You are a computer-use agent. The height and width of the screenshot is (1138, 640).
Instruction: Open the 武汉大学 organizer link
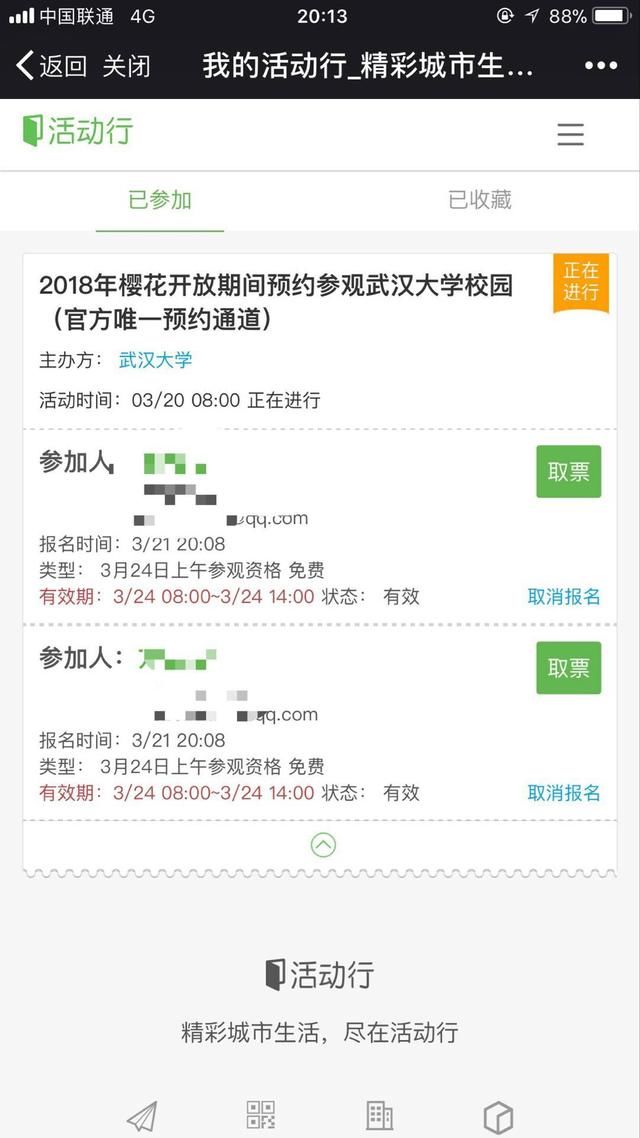click(155, 360)
